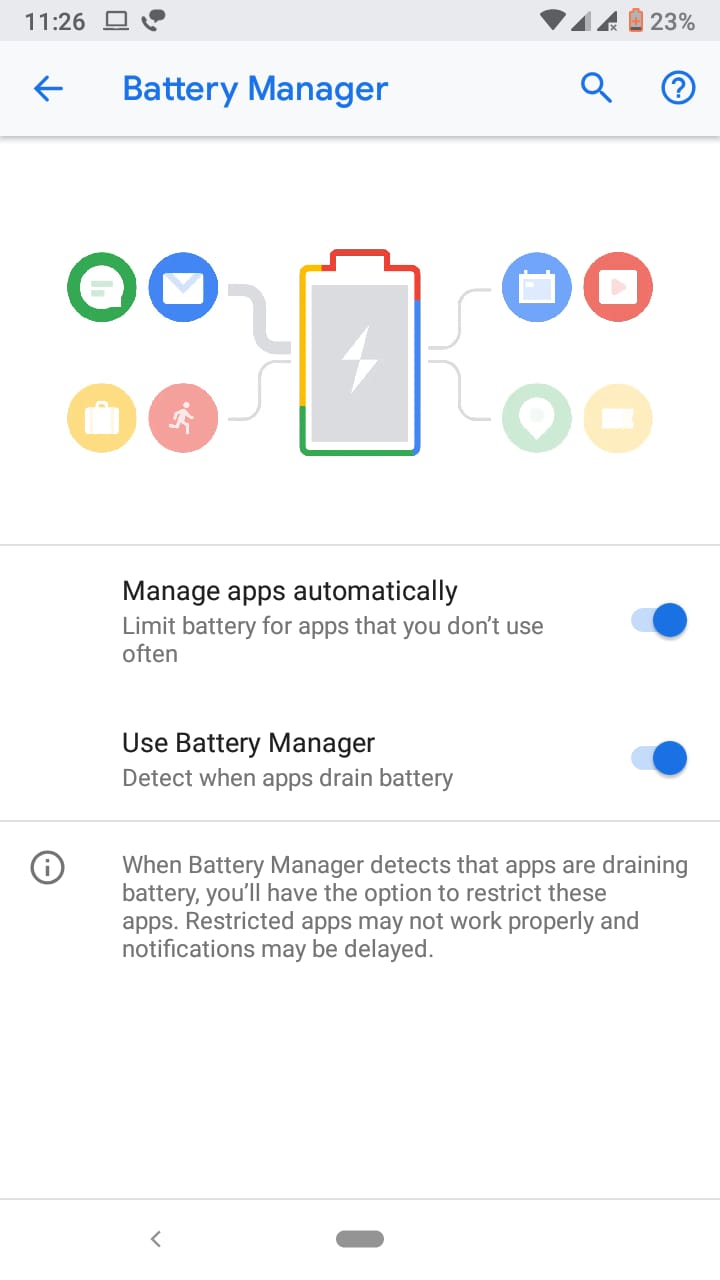The height and width of the screenshot is (1280, 720).
Task: Tap the home pill in navigation bar
Action: (360, 1239)
